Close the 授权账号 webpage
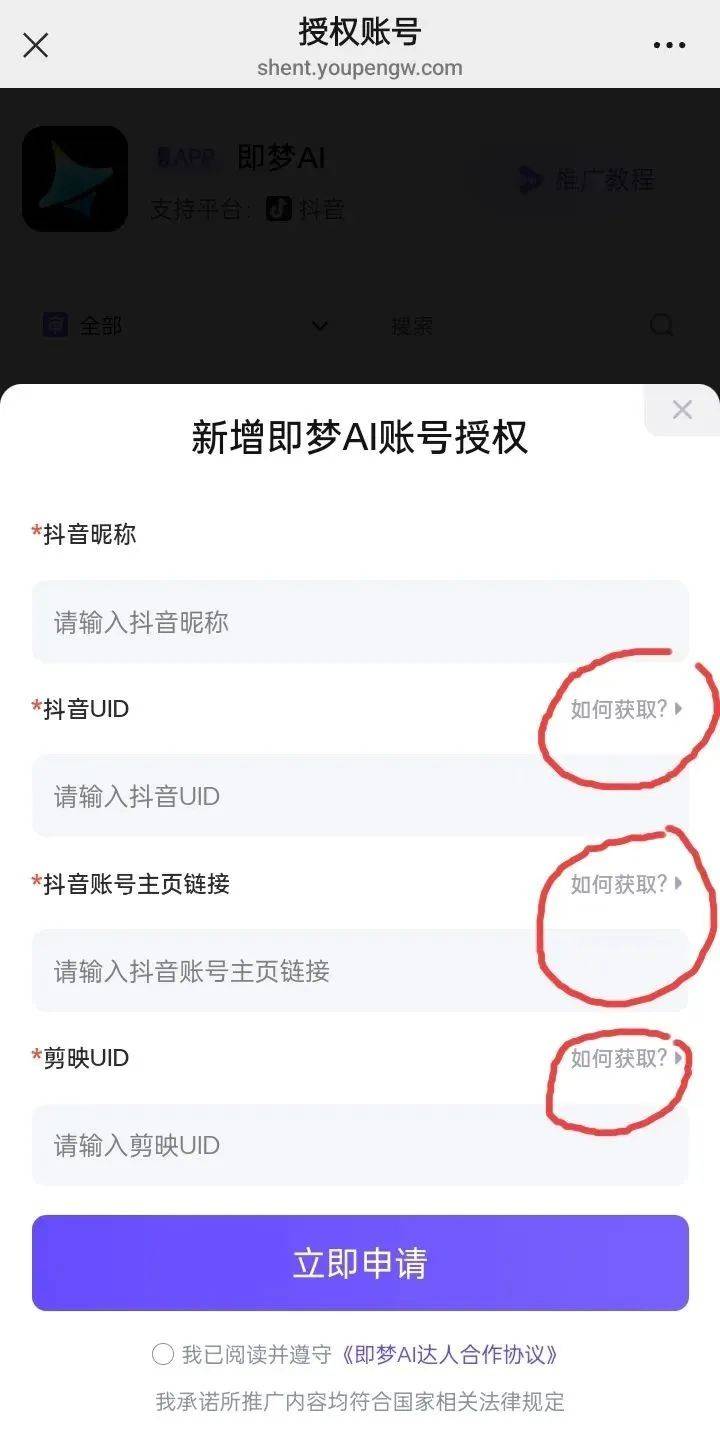This screenshot has width=720, height=1440. [x=35, y=45]
